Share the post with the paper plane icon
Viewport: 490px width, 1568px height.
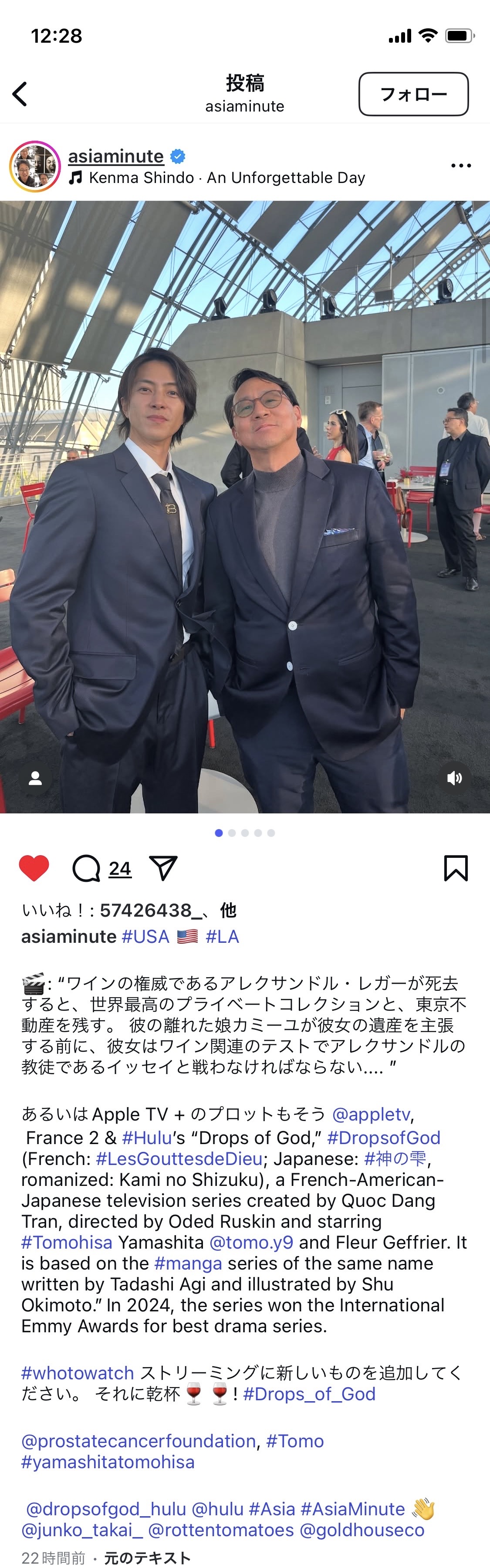point(163,868)
